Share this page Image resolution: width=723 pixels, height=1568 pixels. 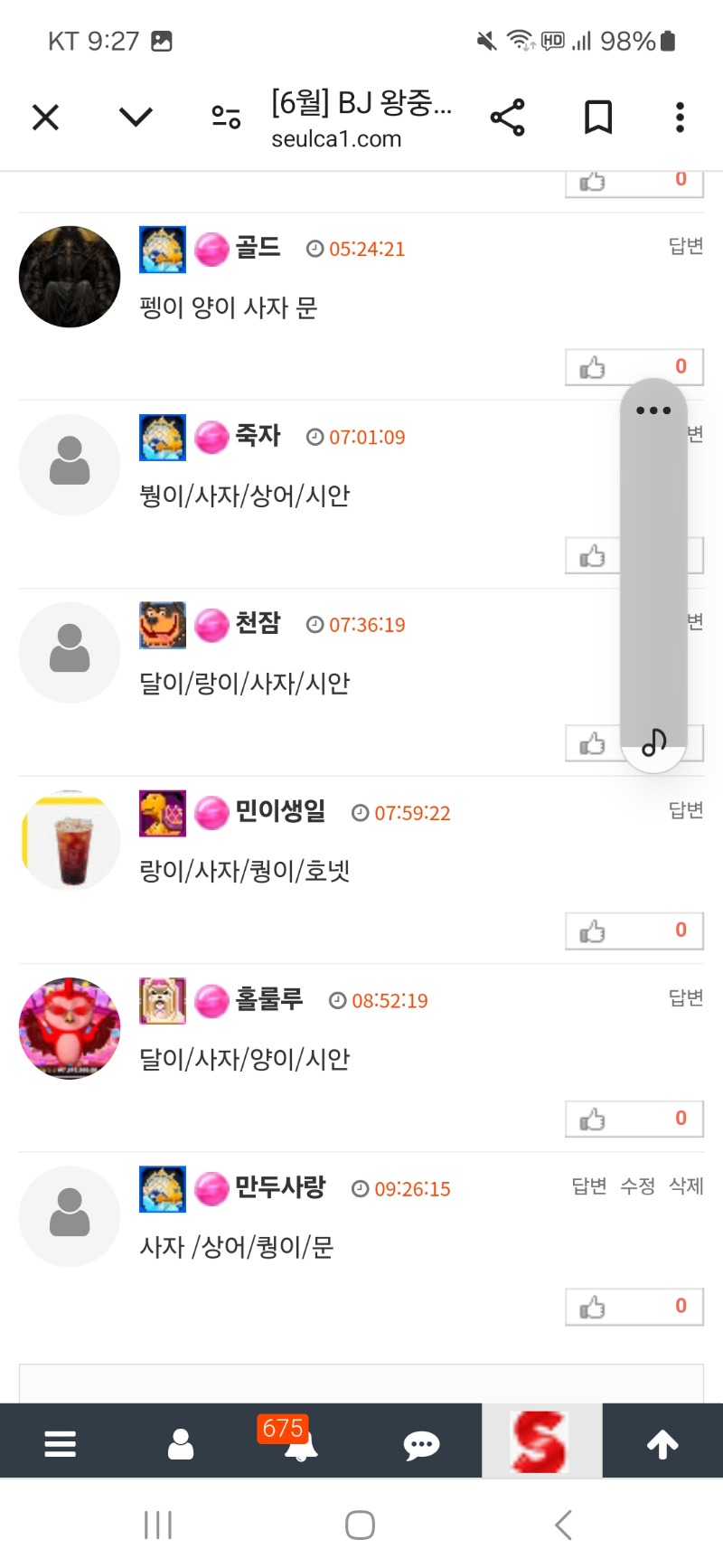tap(507, 118)
